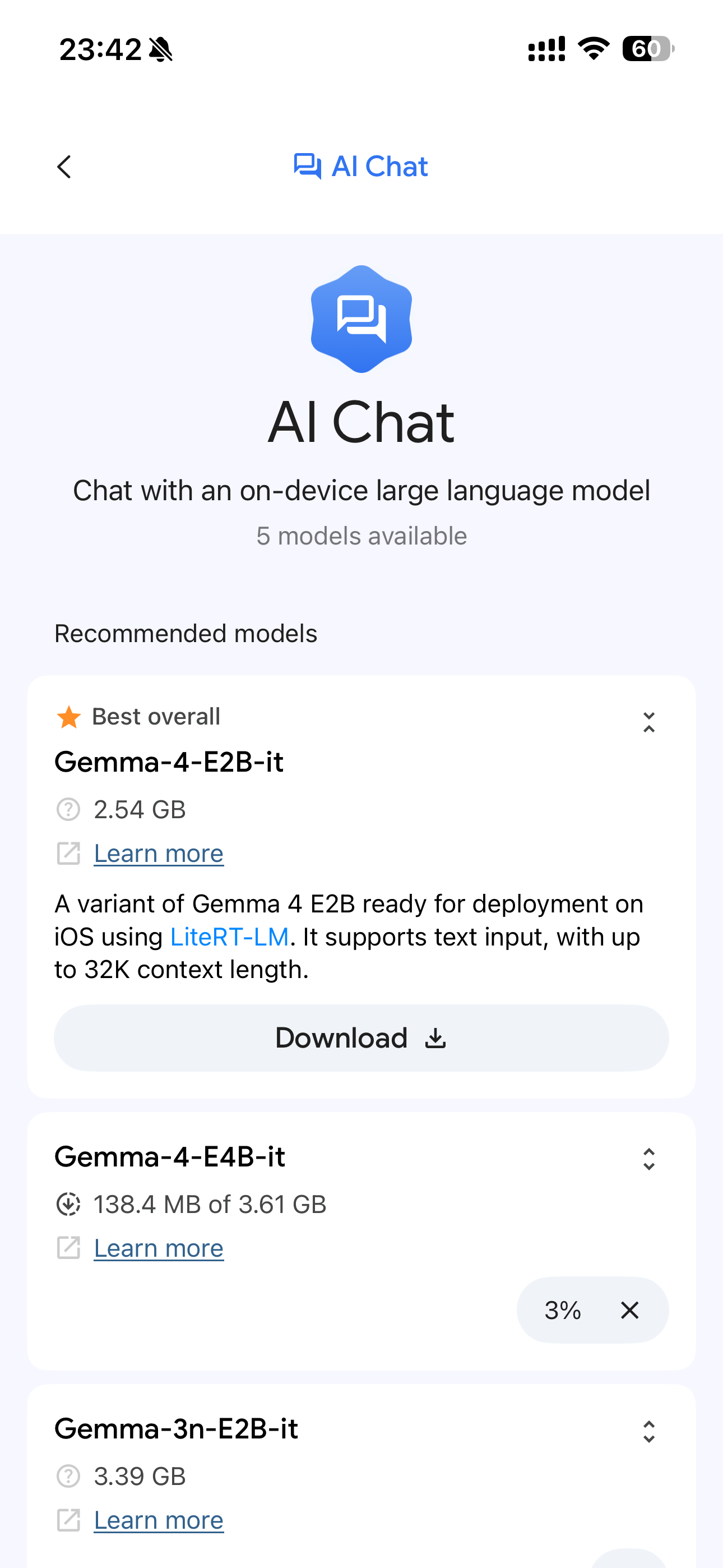Open the LiteRT-LM link in the description
This screenshot has height=1568, width=723.
(229, 937)
